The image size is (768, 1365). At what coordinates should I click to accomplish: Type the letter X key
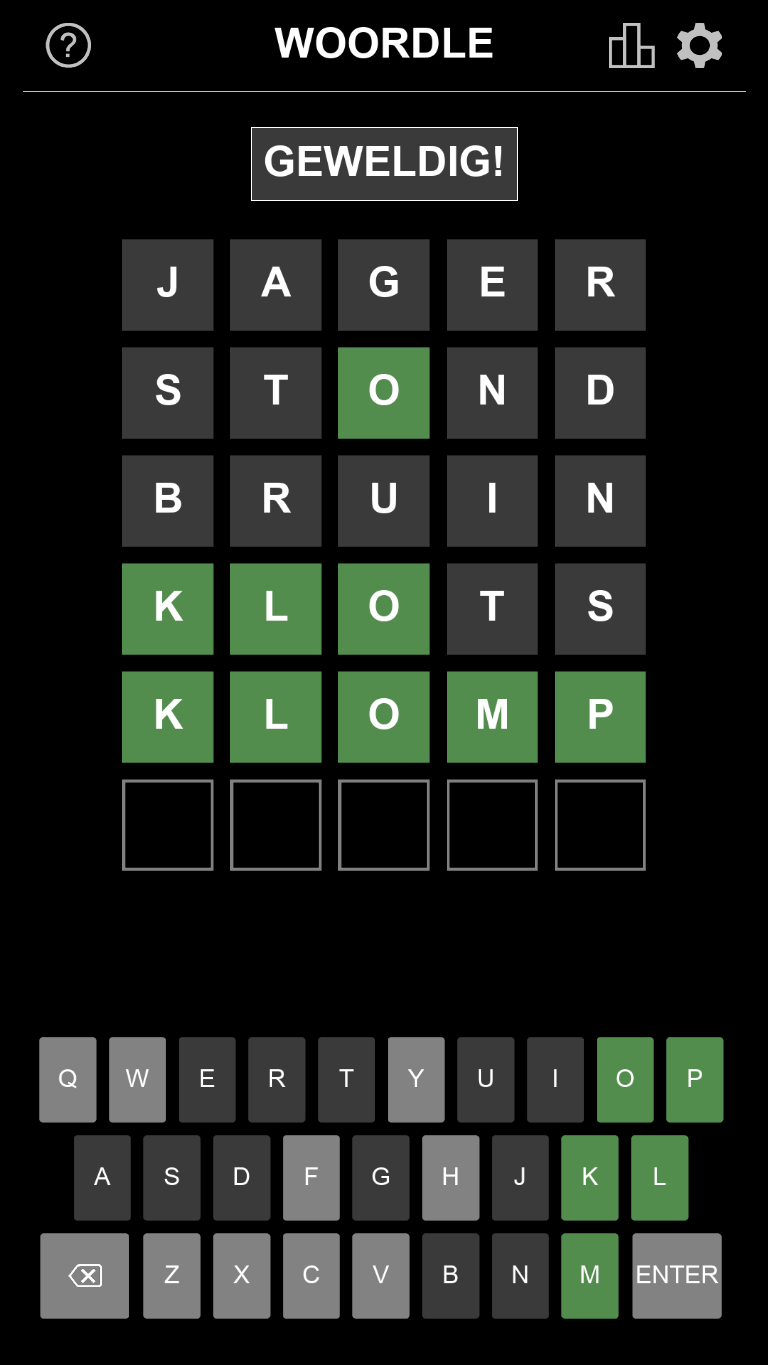click(x=241, y=1275)
